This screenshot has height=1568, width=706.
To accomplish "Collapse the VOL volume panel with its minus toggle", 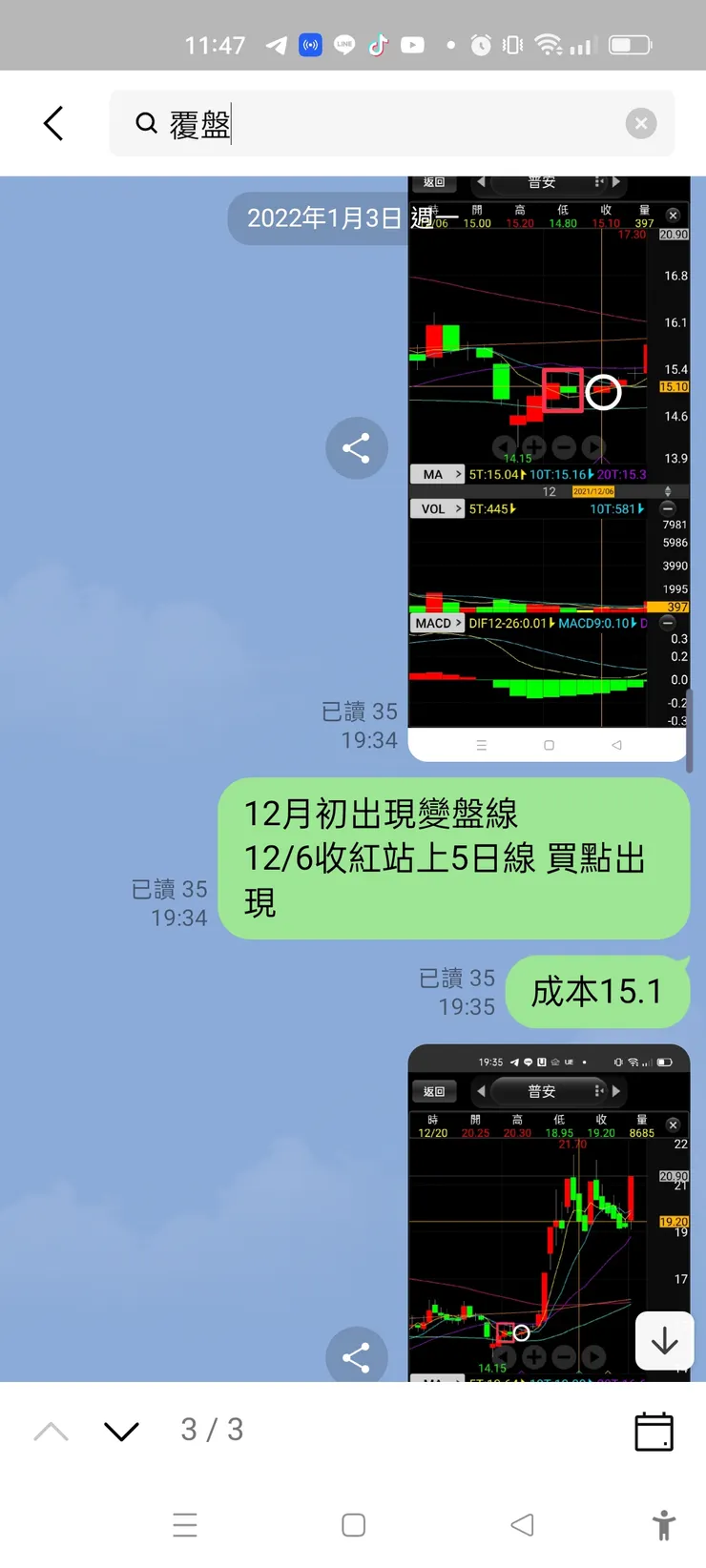I will (668, 507).
